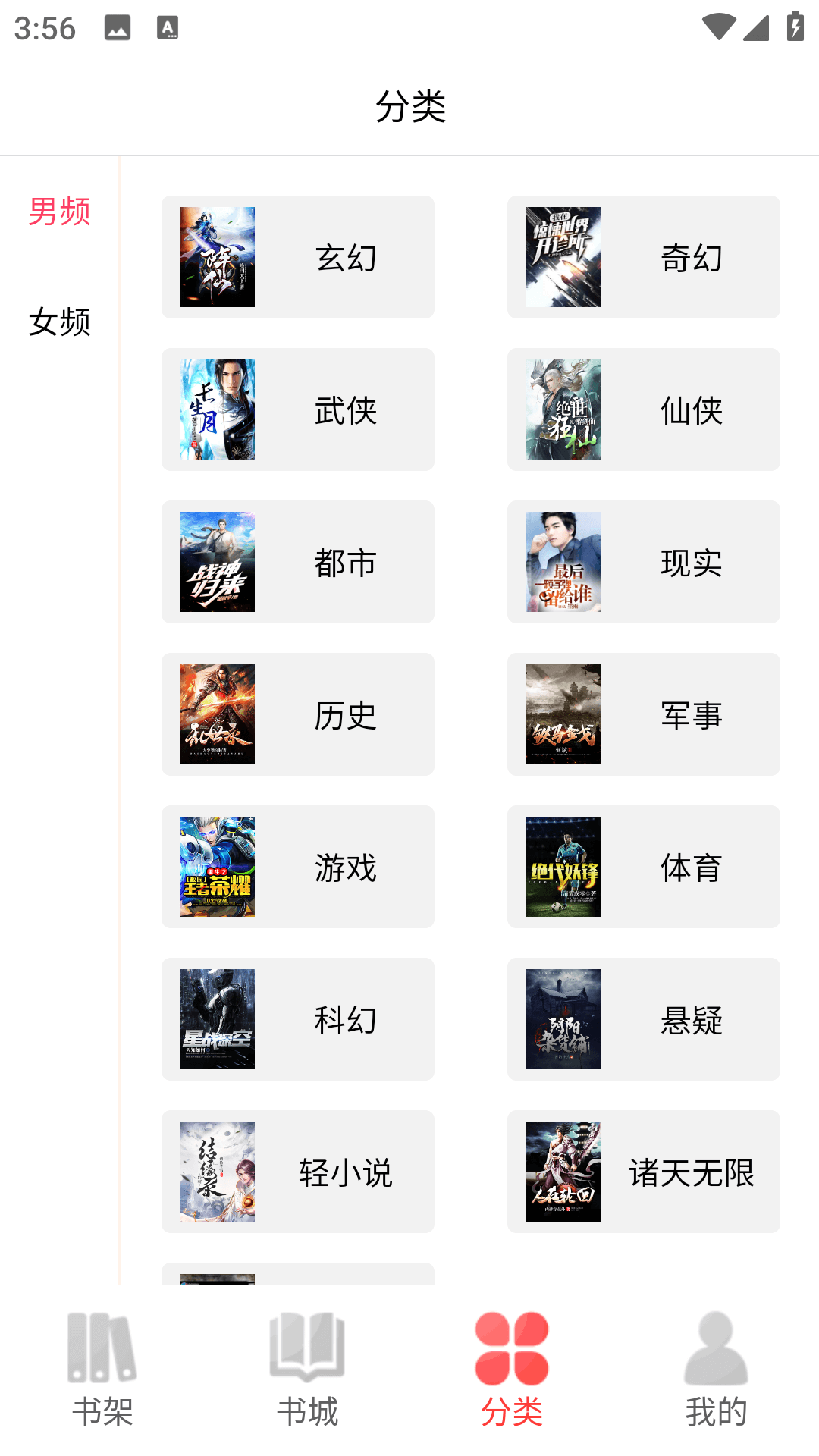This screenshot has height=1456, width=819.
Task: Browse the 诸天无限 category
Action: (643, 1172)
